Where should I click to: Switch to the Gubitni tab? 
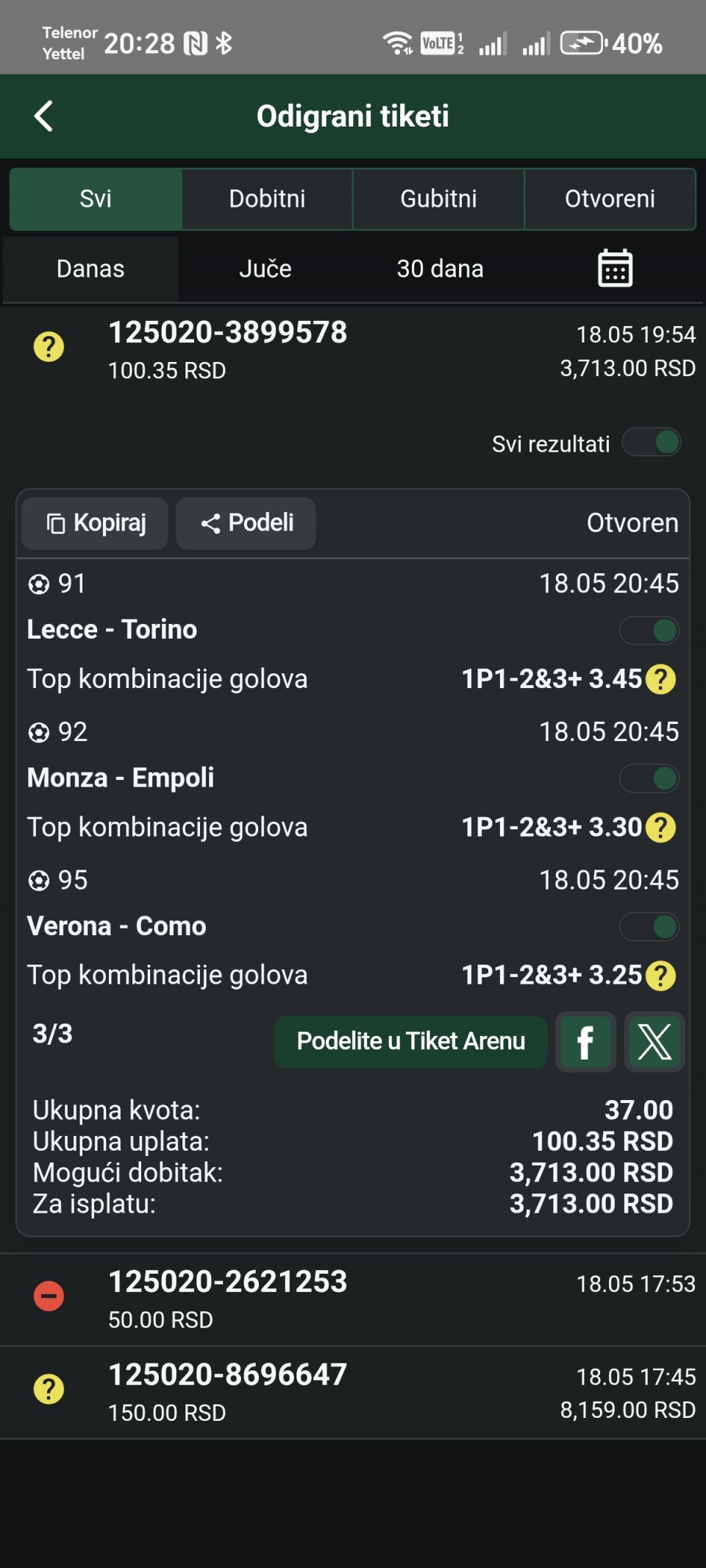(438, 199)
